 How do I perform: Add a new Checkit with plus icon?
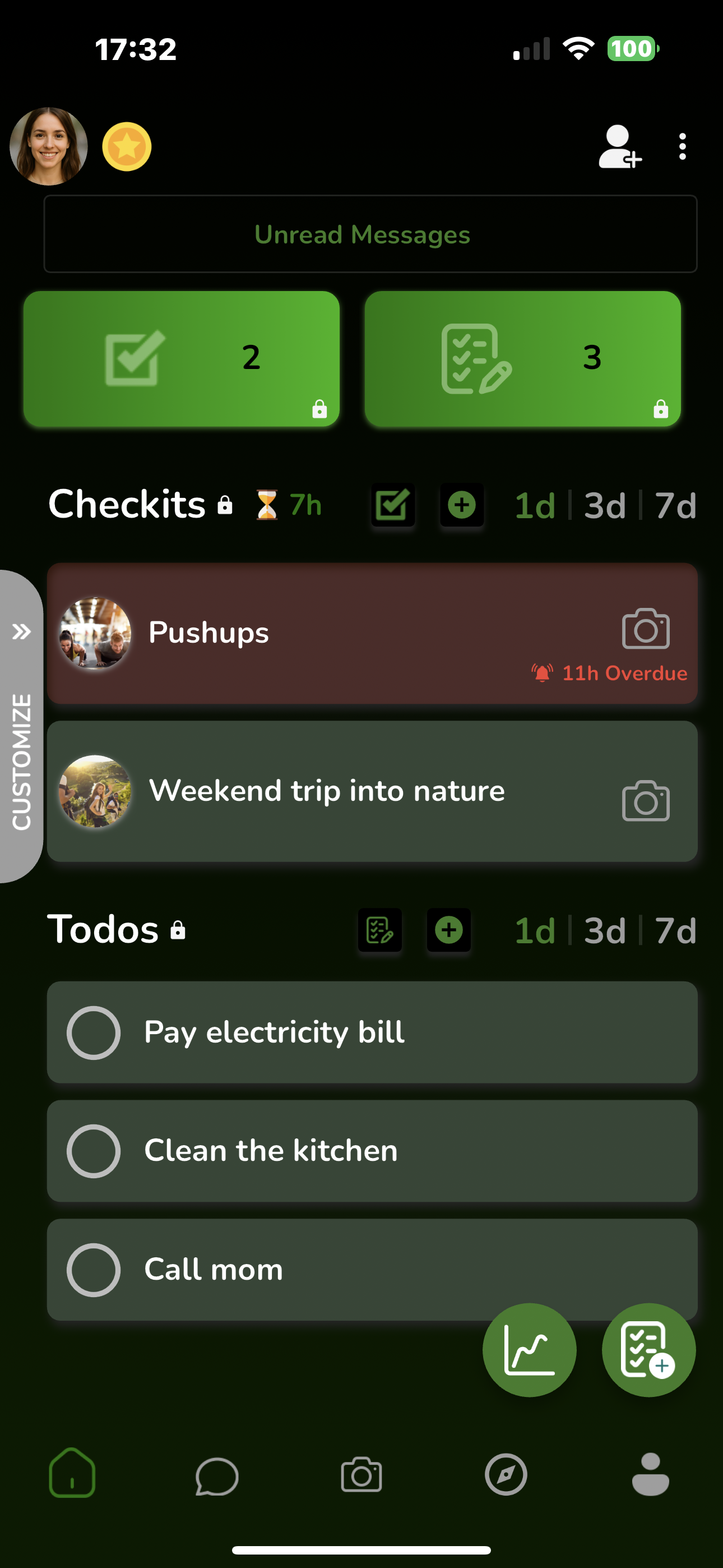pyautogui.click(x=461, y=505)
